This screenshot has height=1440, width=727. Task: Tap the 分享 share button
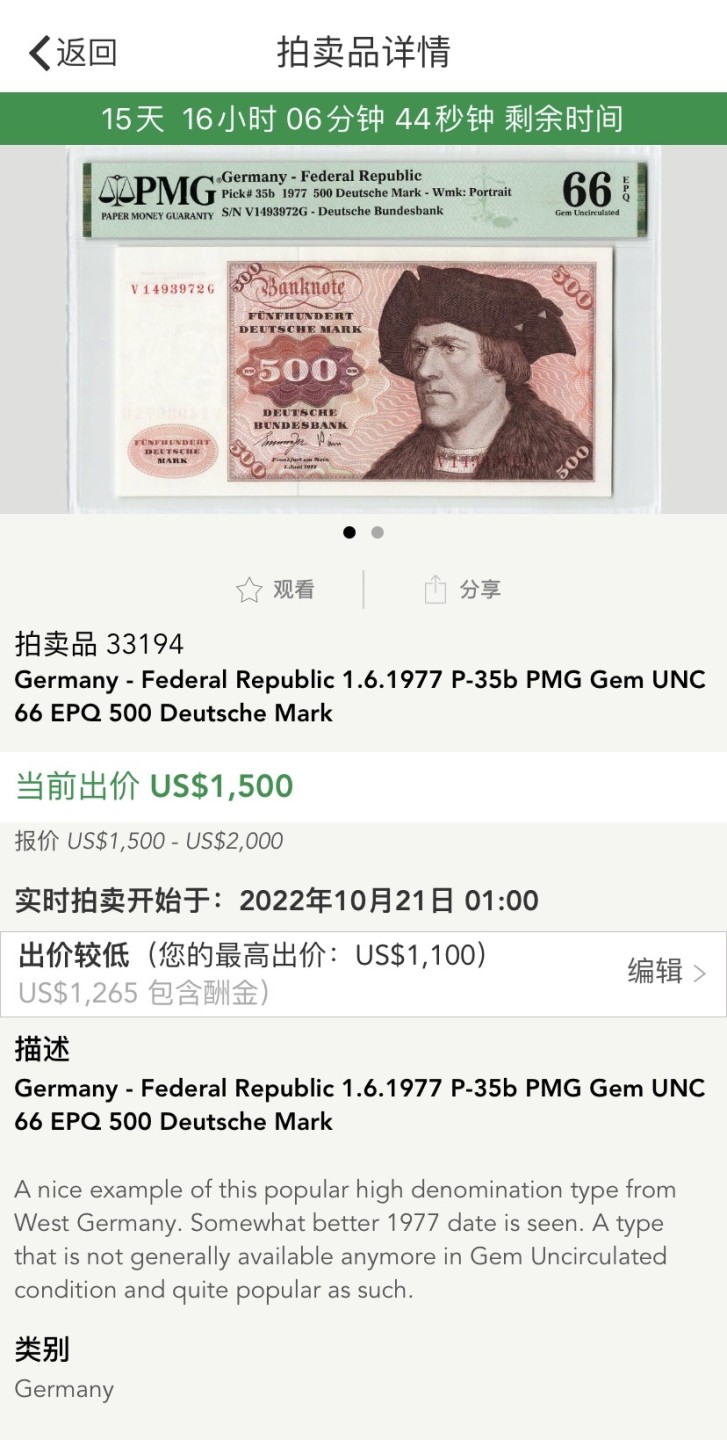pos(463,590)
